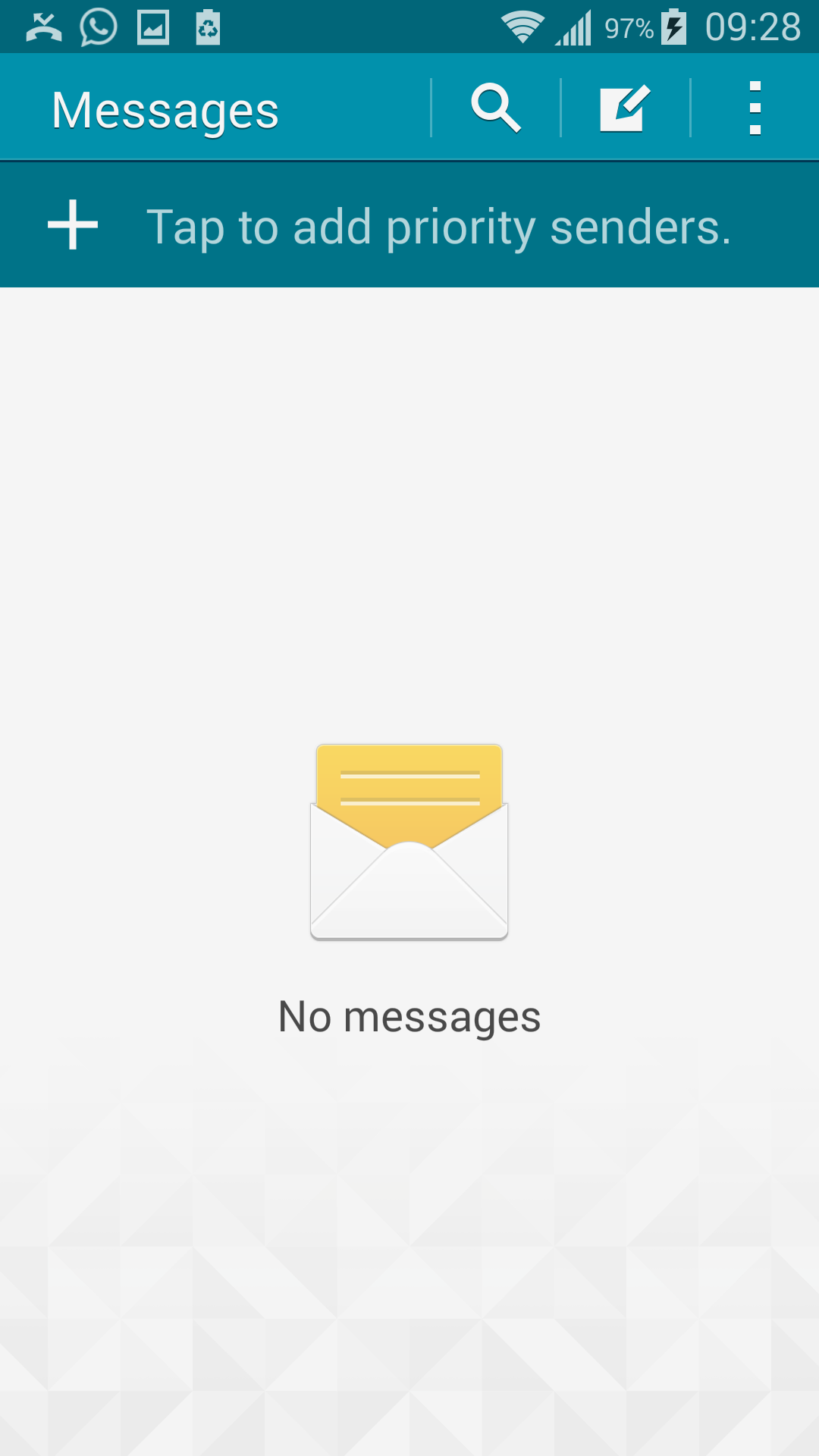Compose a new message
This screenshot has height=1456, width=819.
625,108
